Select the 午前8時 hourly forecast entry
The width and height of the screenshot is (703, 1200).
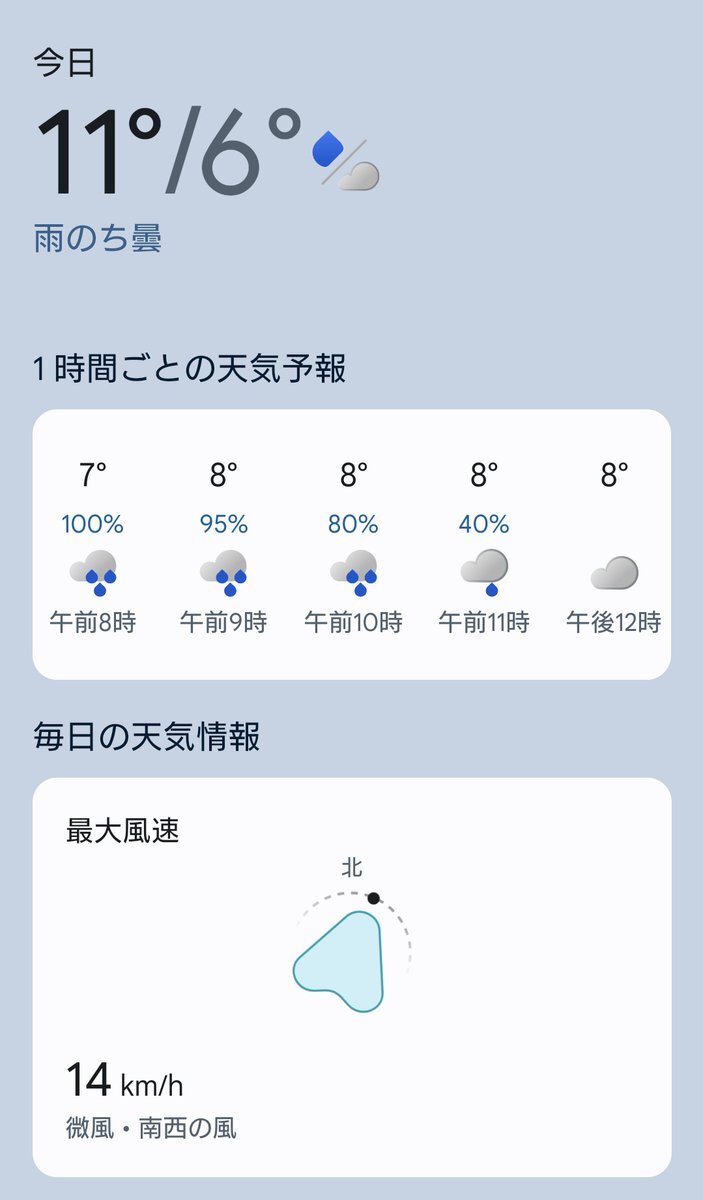click(x=93, y=547)
